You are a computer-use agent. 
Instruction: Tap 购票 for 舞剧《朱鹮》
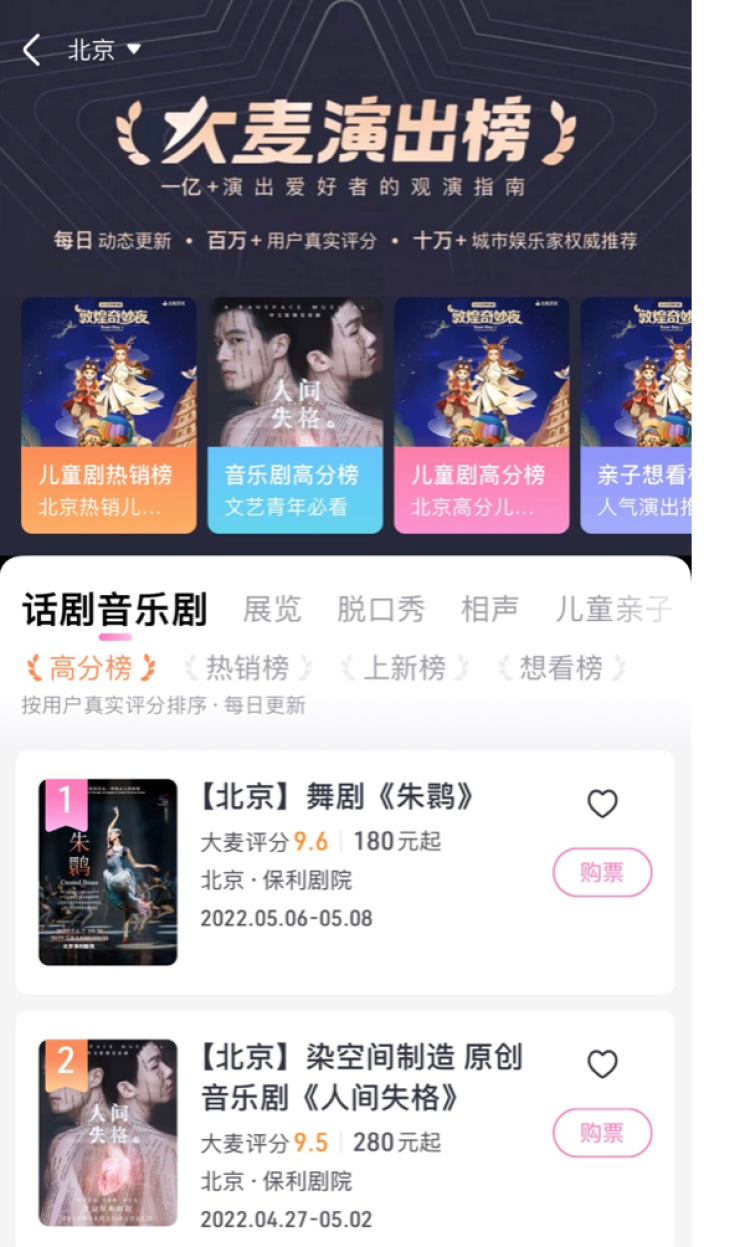[602, 873]
